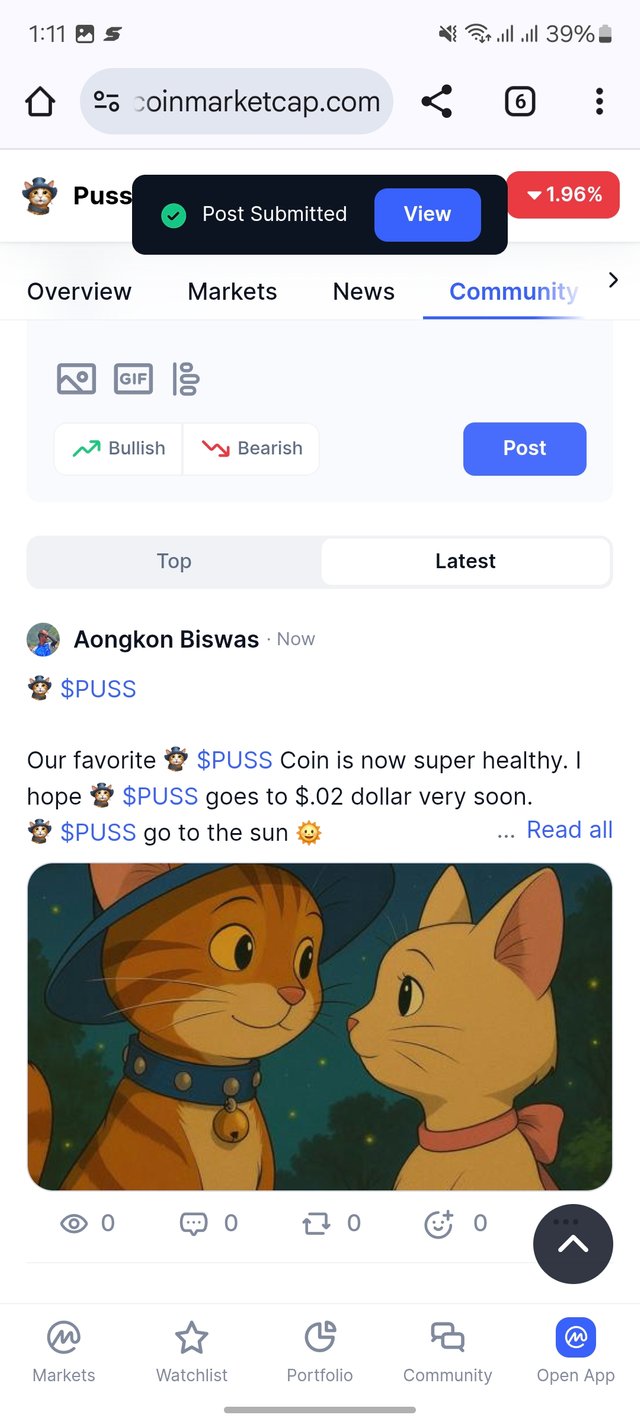This screenshot has height=1422, width=640.
Task: View the submitted post
Action: coord(427,214)
